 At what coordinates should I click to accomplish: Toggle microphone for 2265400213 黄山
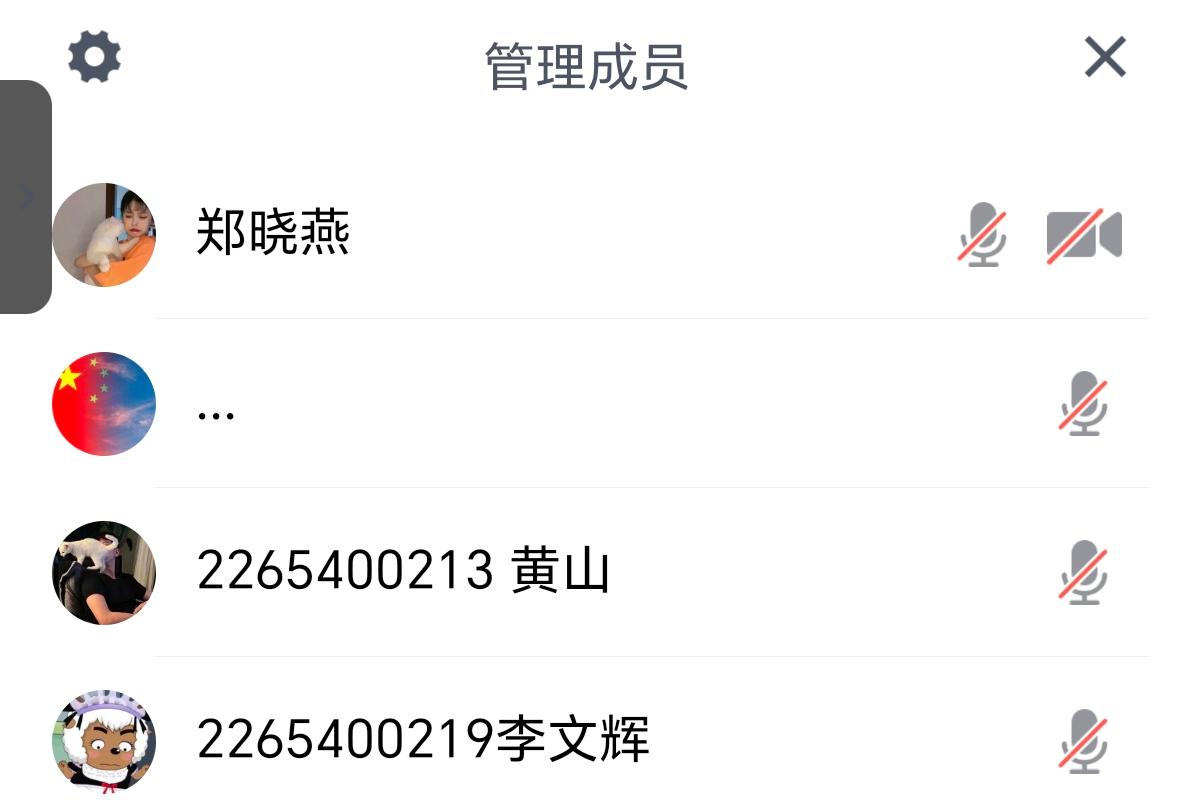tap(1083, 573)
